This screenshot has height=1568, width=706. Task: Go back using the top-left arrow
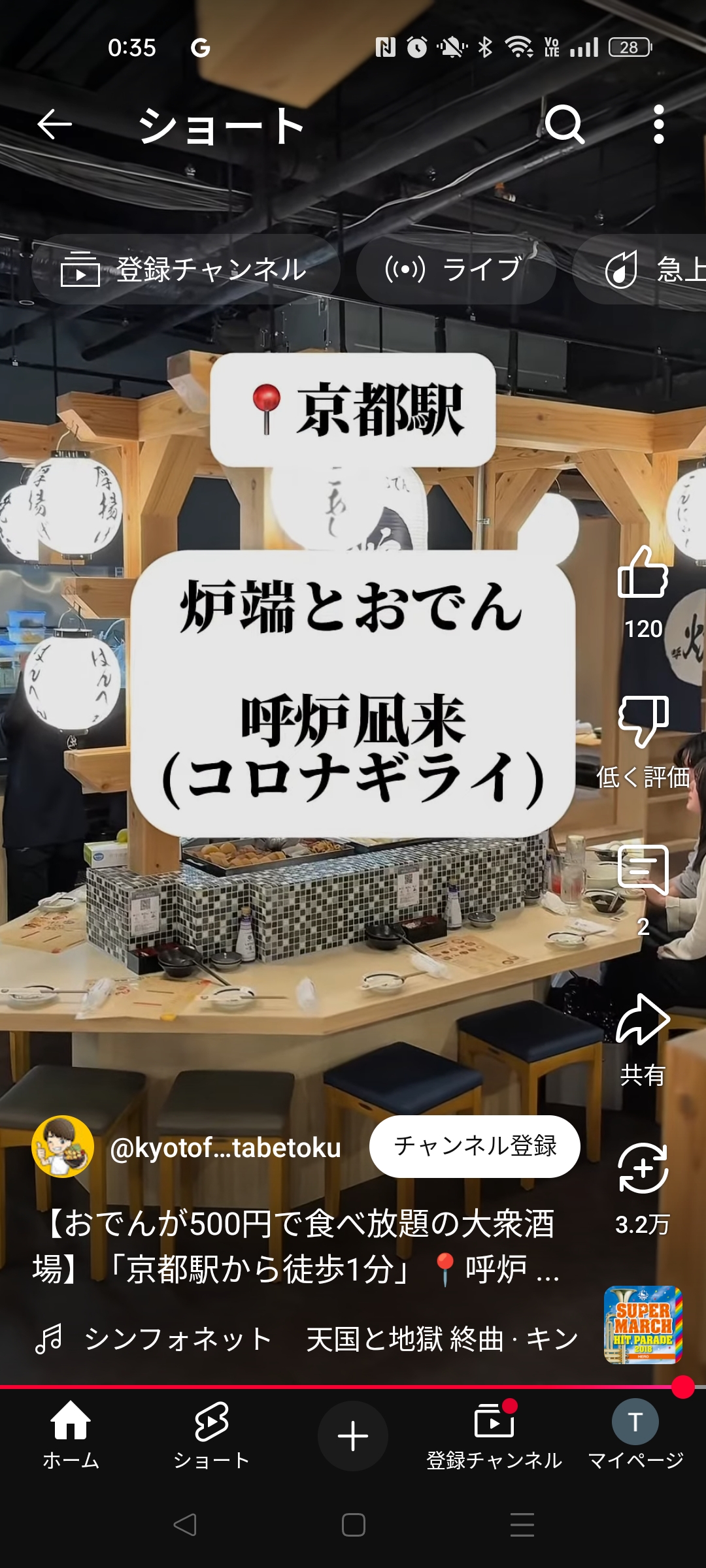click(x=54, y=125)
